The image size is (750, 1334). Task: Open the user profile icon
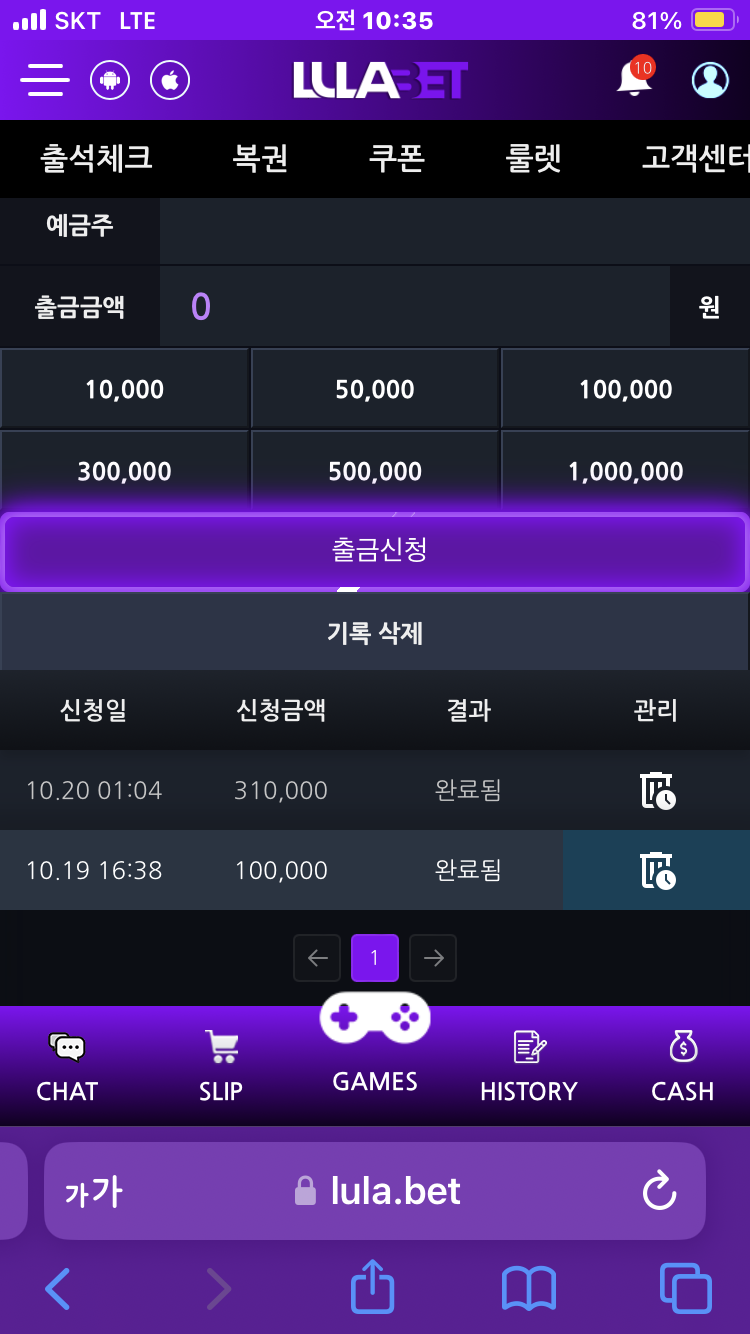pyautogui.click(x=710, y=80)
